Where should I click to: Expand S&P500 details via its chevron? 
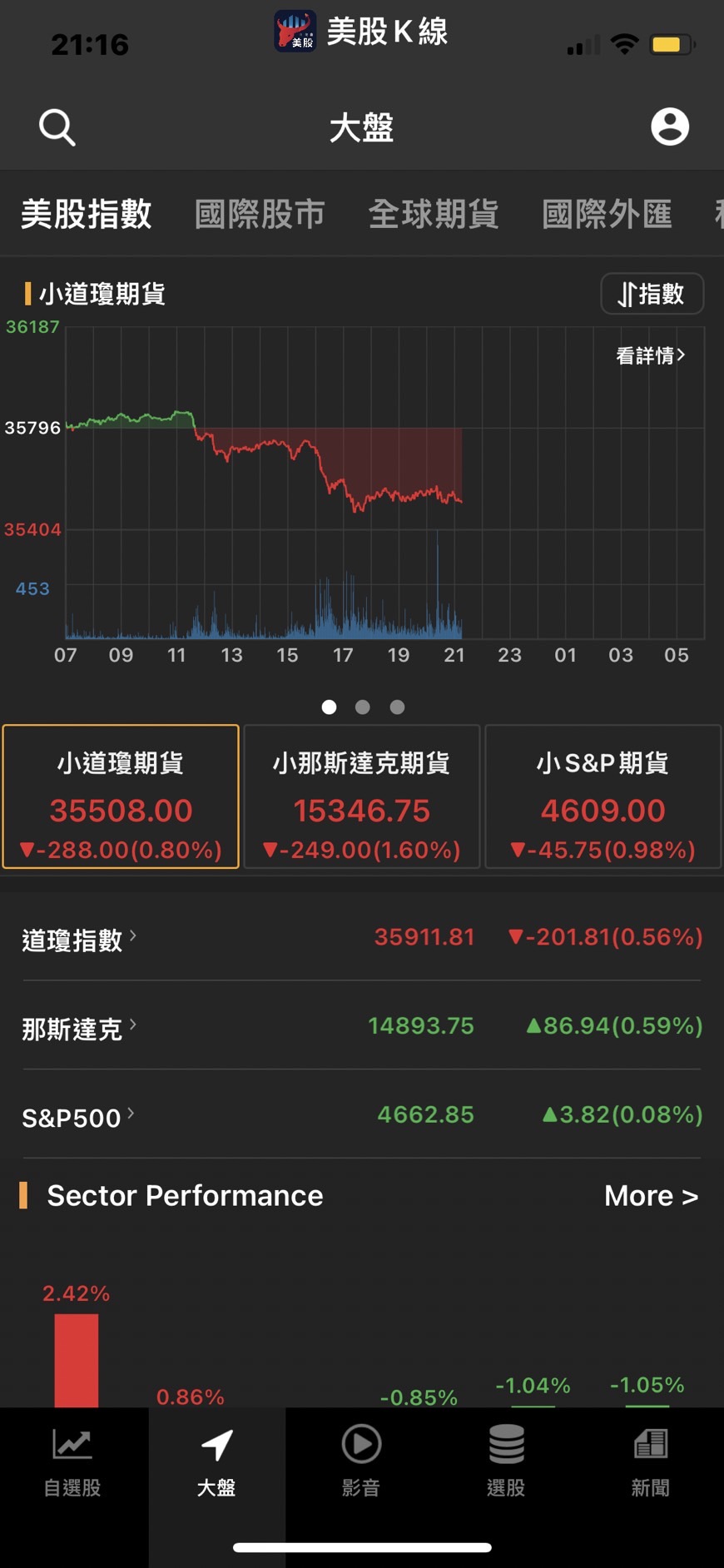(136, 1111)
